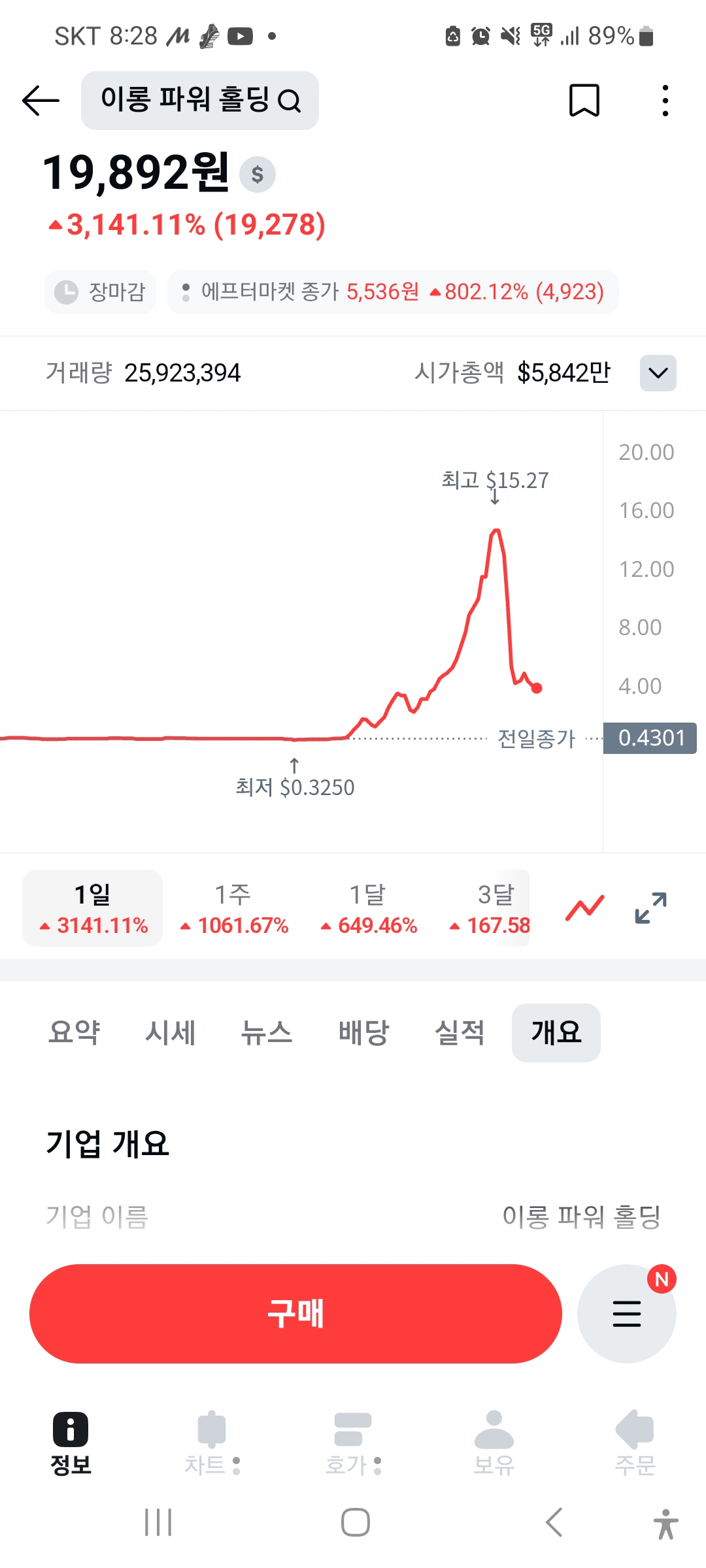
Task: Go back using the top arrow
Action: (41, 101)
